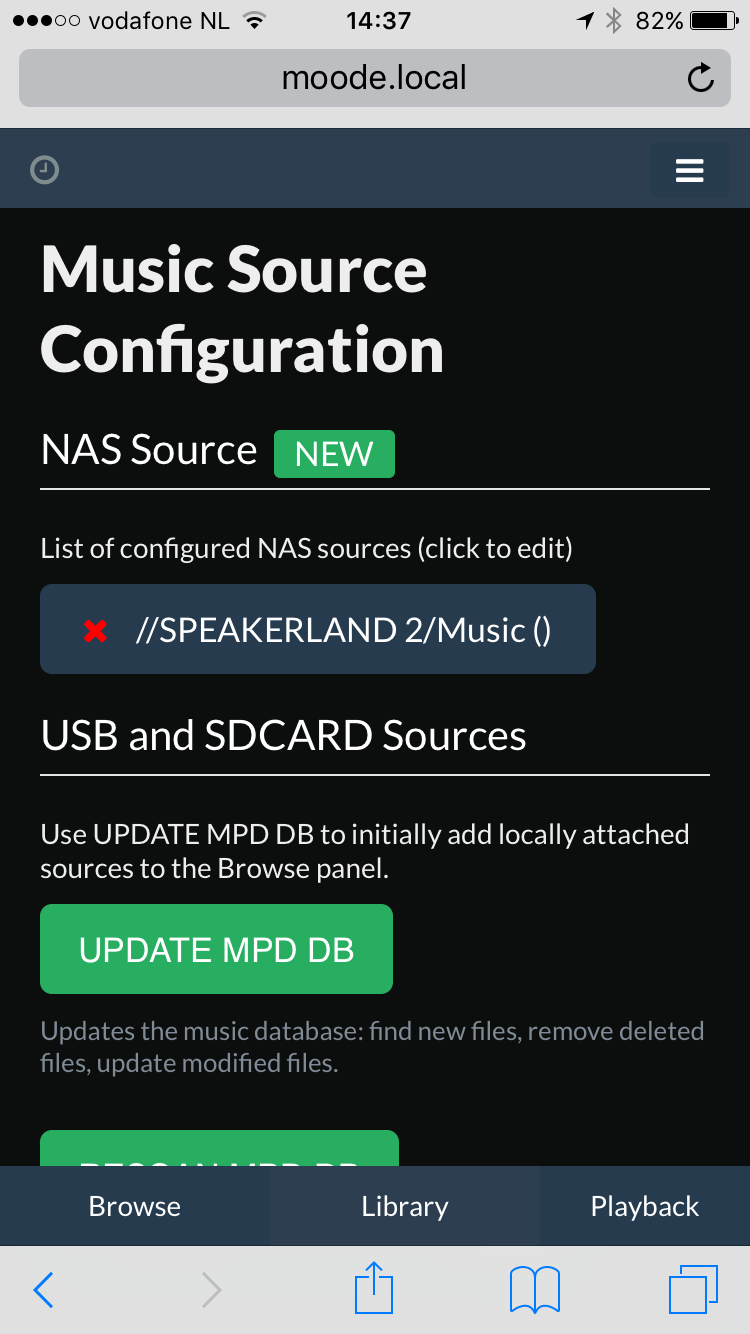This screenshot has width=750, height=1334.
Task: Tap the NEW button for NAS Source
Action: pos(334,454)
